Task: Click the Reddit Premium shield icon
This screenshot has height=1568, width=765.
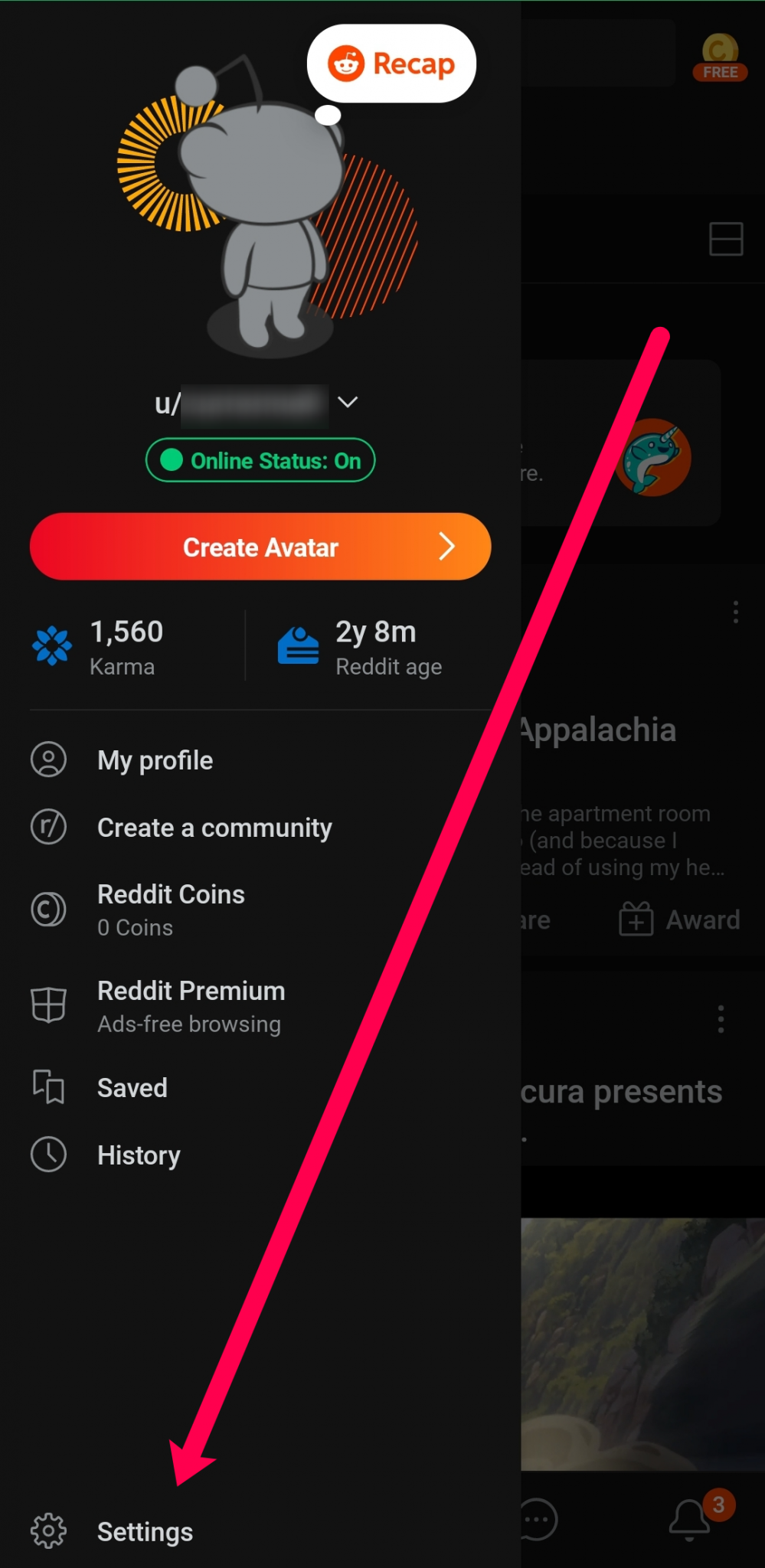Action: click(48, 1005)
